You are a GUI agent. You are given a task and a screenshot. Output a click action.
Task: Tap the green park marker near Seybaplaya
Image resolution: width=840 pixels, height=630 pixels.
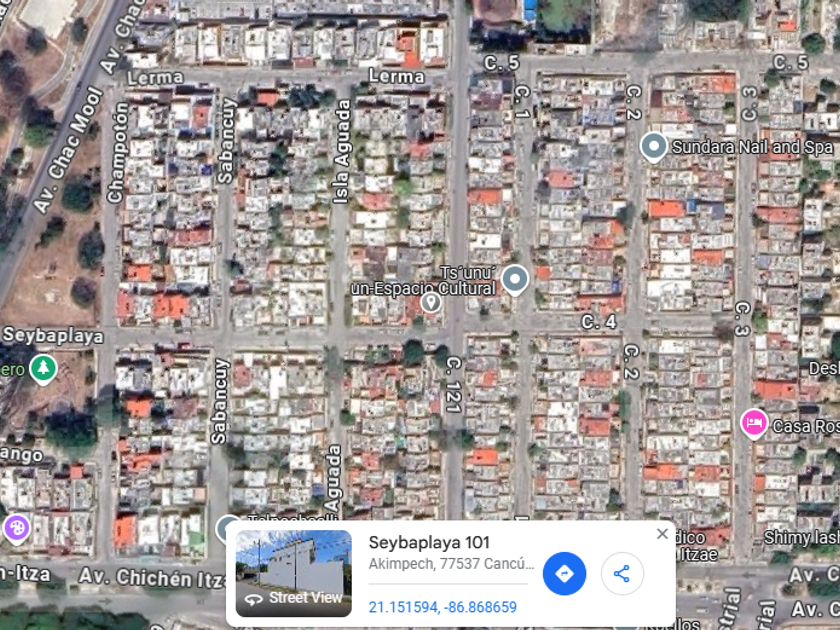click(42, 369)
